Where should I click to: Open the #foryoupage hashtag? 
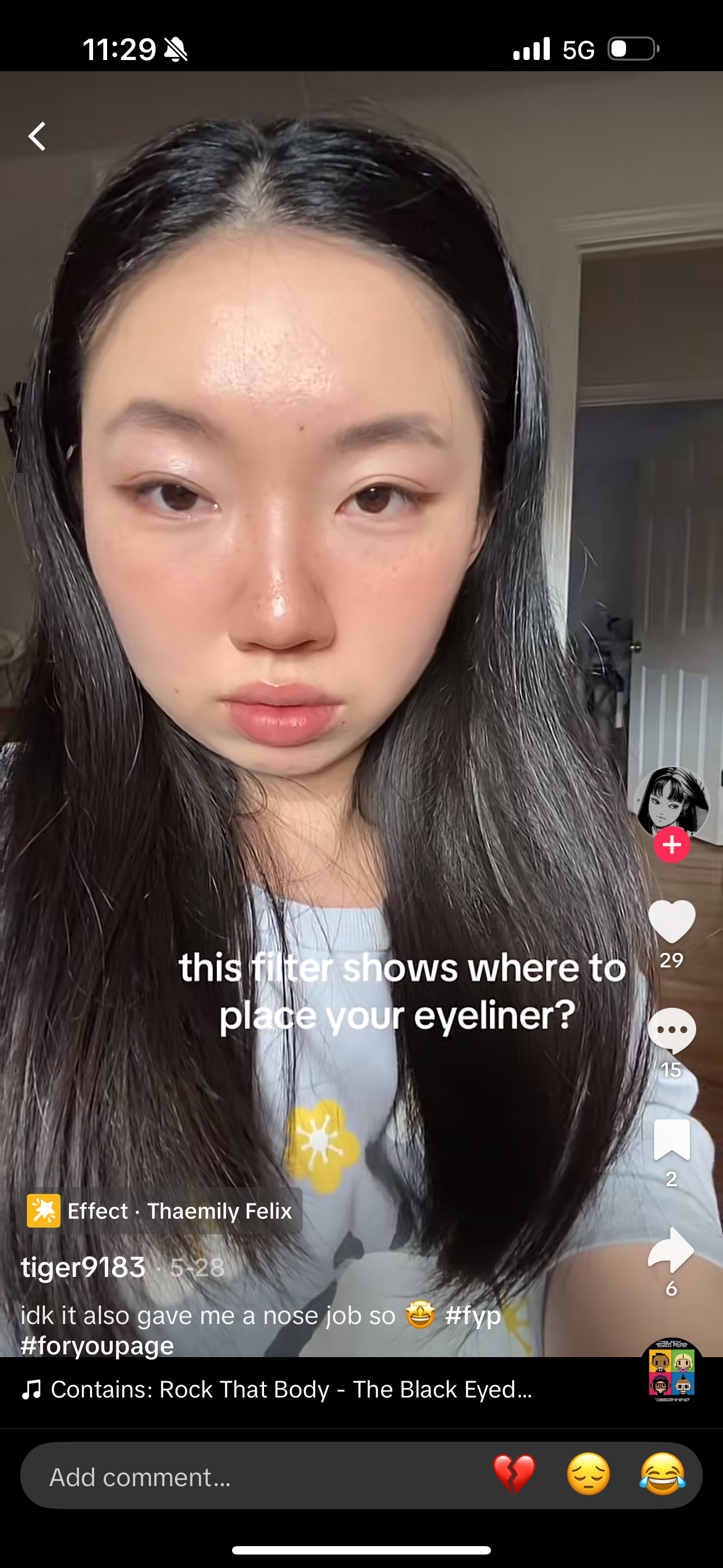point(98,1345)
